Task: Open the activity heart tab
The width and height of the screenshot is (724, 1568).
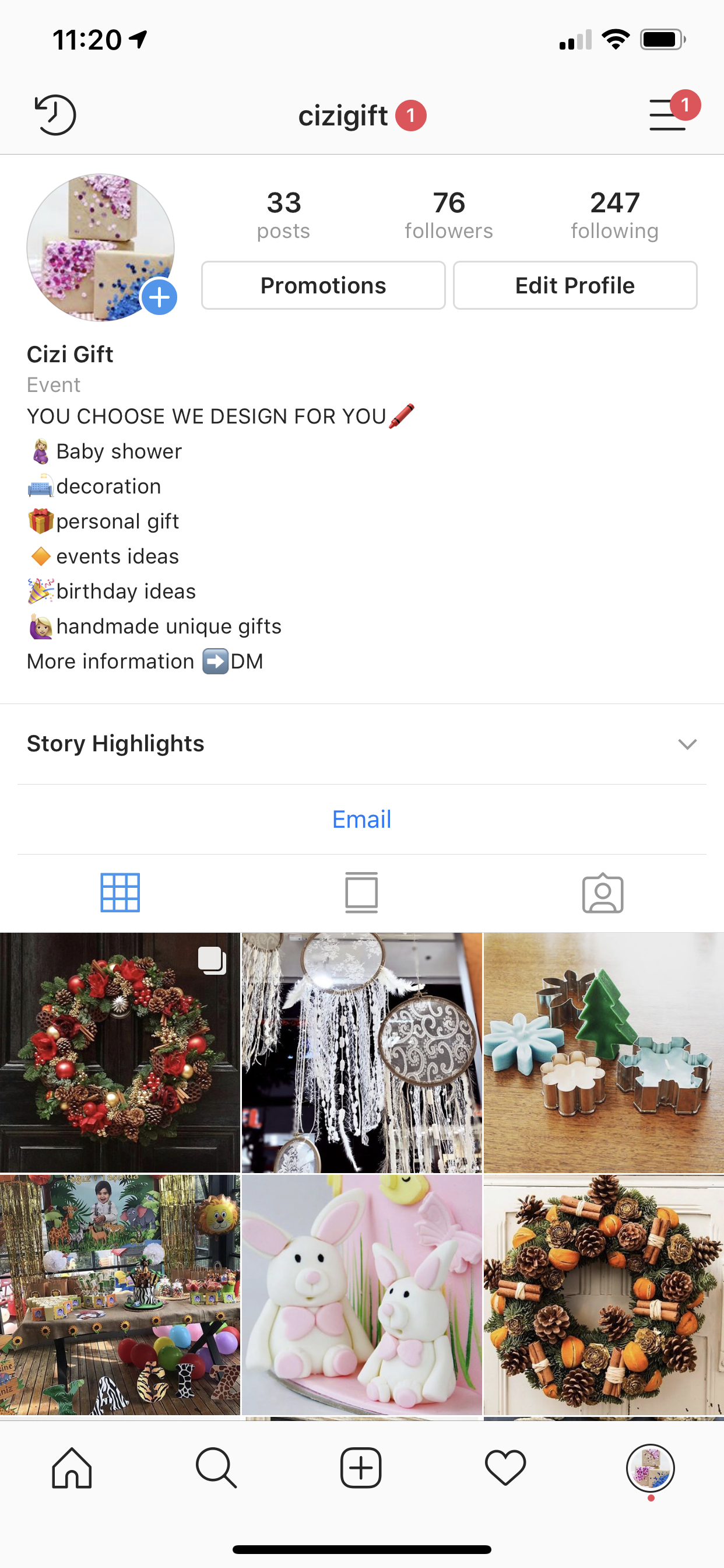Action: [505, 1468]
